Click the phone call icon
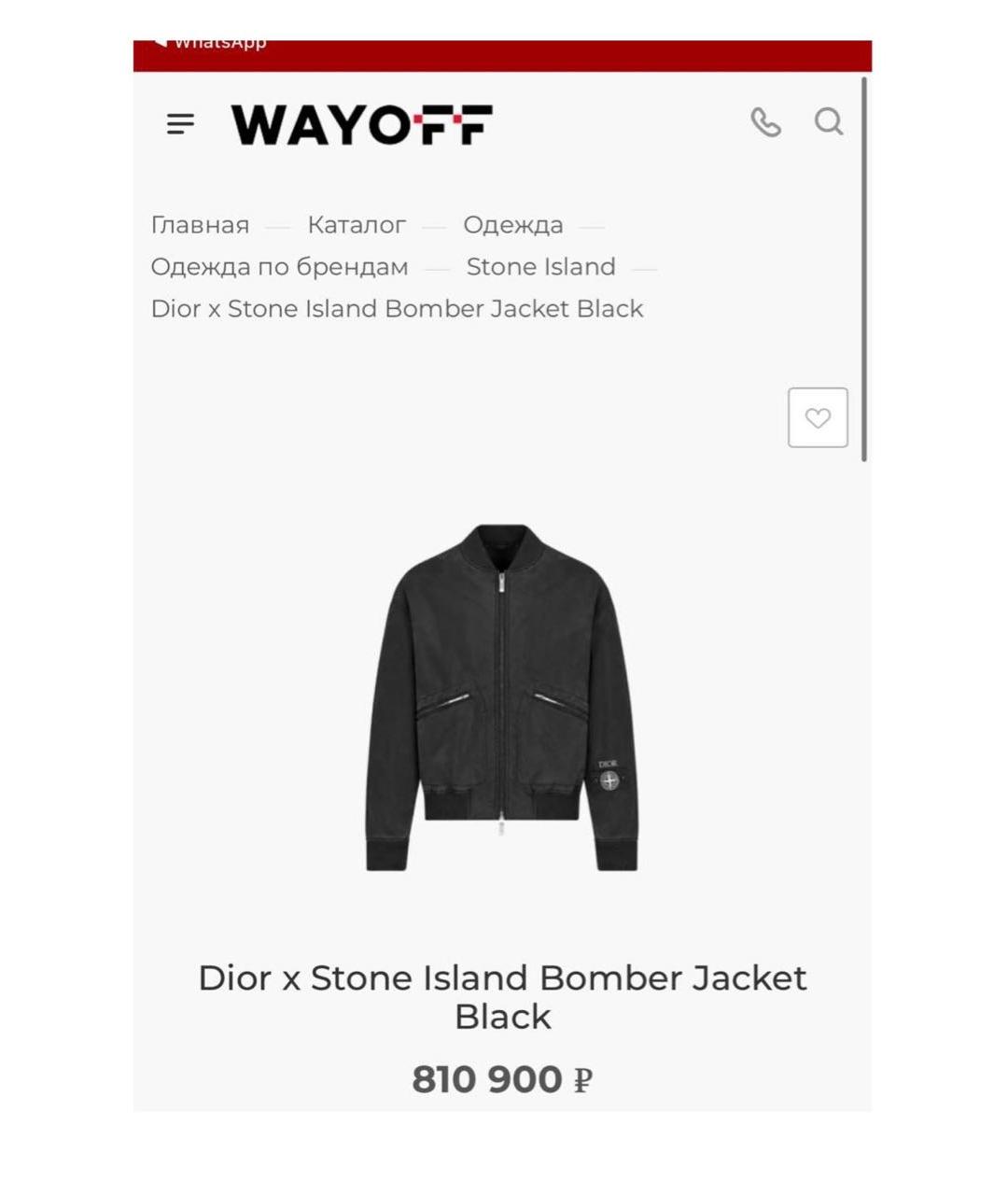1008x1195 pixels. [x=767, y=122]
